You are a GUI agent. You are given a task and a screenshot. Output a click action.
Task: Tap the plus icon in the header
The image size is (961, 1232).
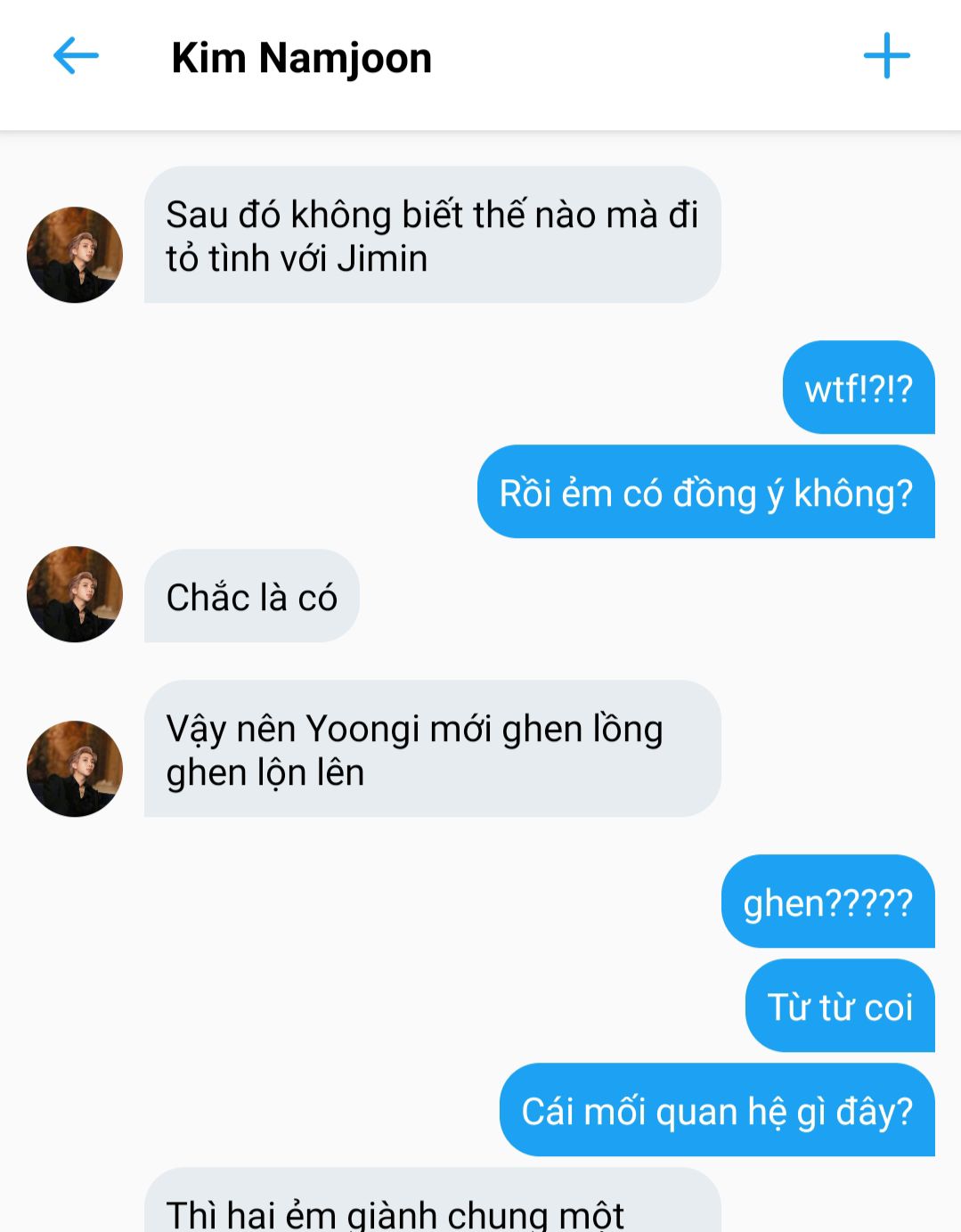tap(886, 56)
